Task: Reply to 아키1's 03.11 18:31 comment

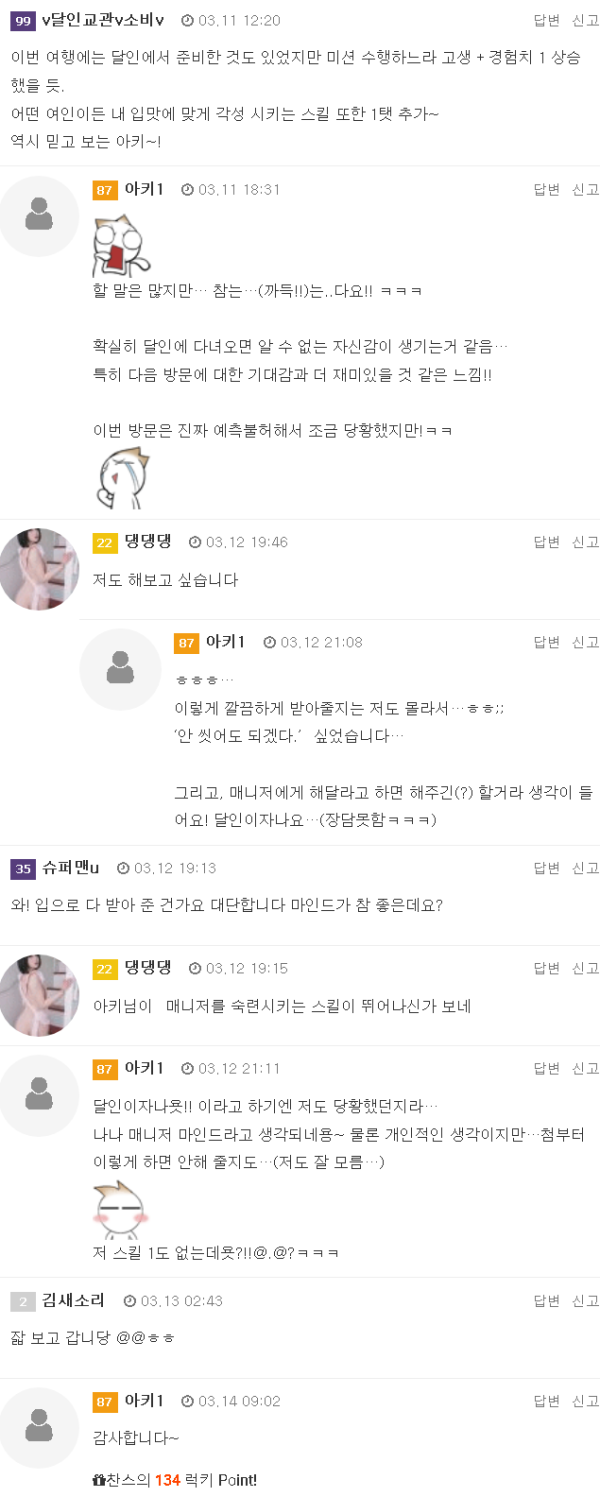Action: [x=546, y=190]
